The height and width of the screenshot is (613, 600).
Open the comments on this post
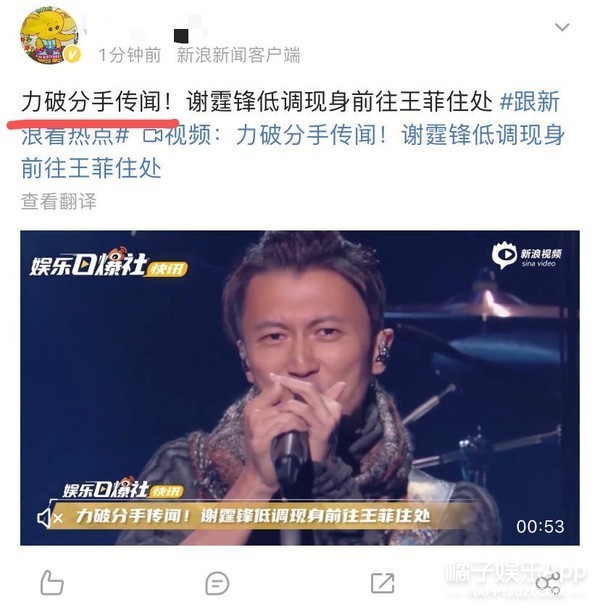point(217,582)
